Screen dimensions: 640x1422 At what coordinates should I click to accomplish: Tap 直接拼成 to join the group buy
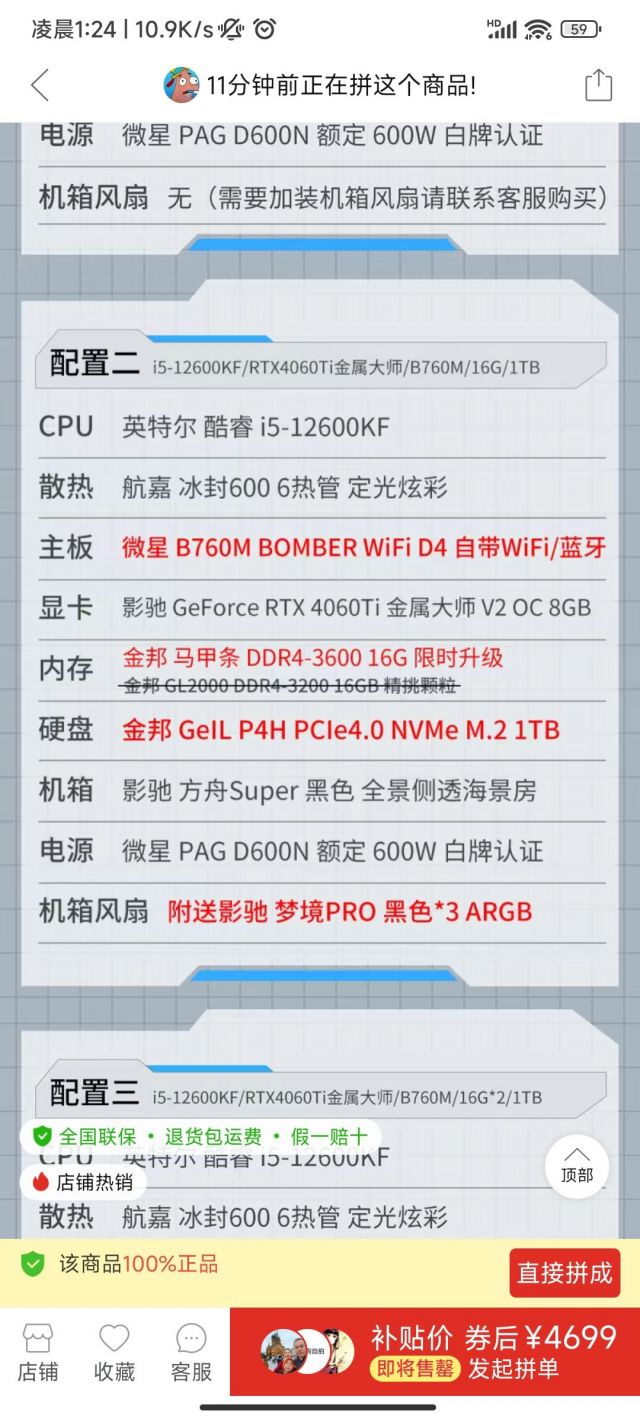564,1273
